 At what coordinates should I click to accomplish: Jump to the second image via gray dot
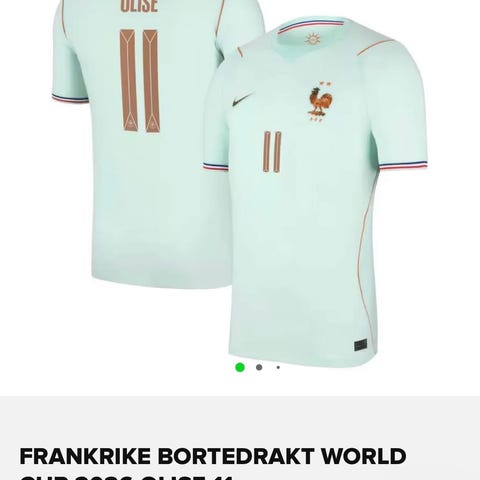click(259, 367)
